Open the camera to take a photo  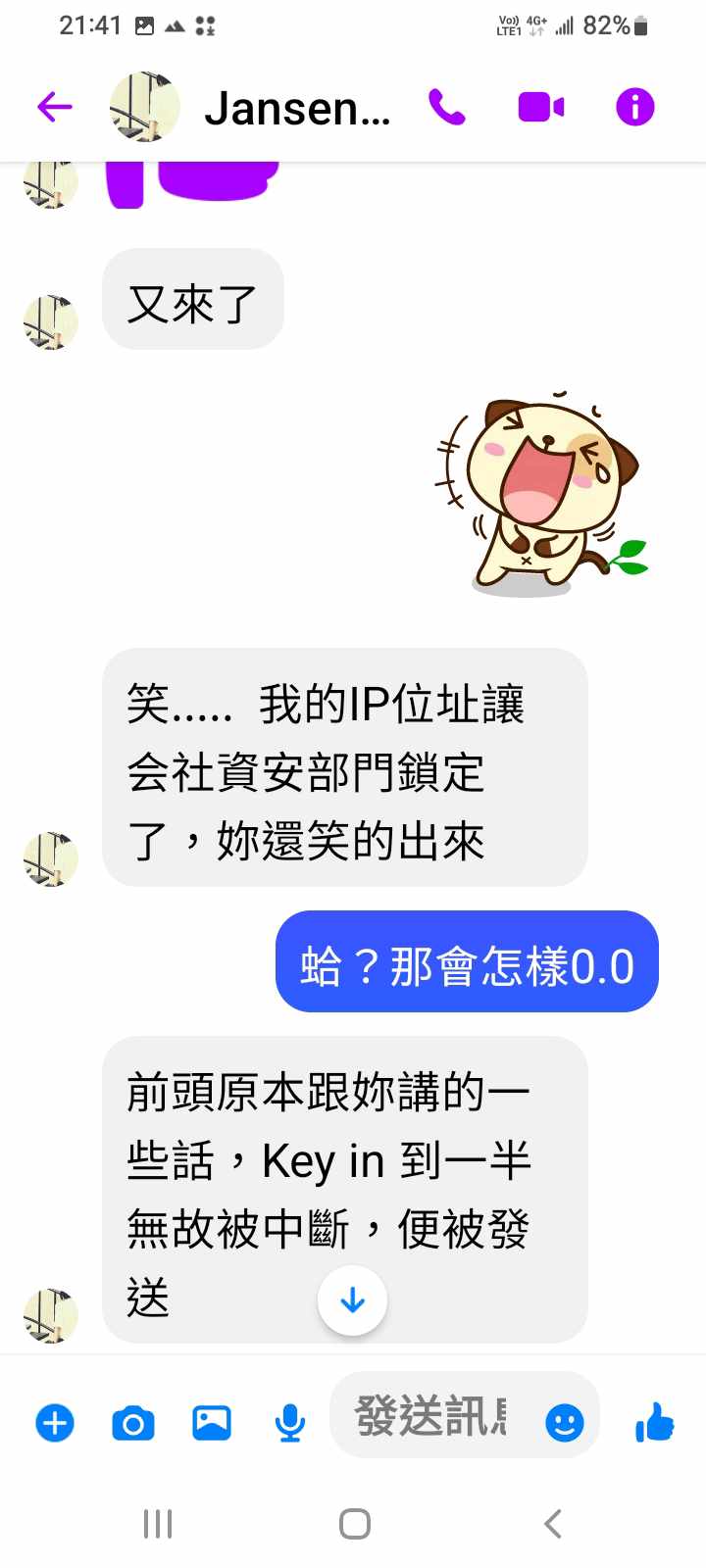133,1422
